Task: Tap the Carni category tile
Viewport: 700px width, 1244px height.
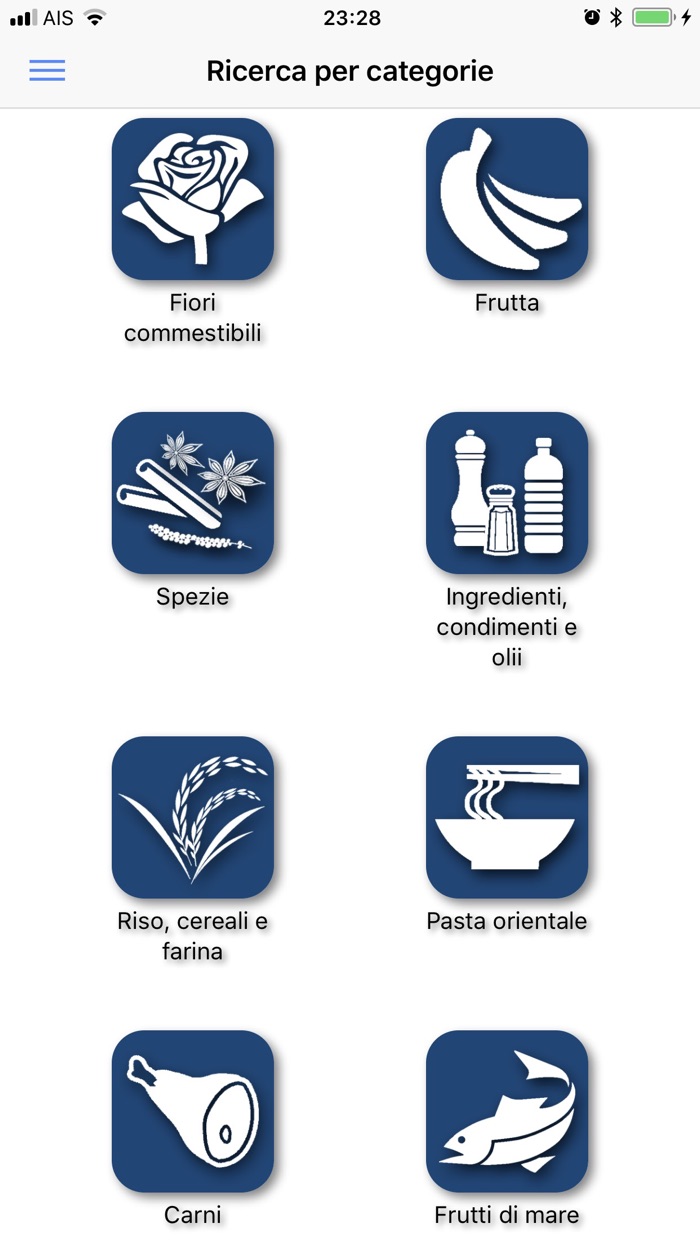Action: tap(193, 1111)
